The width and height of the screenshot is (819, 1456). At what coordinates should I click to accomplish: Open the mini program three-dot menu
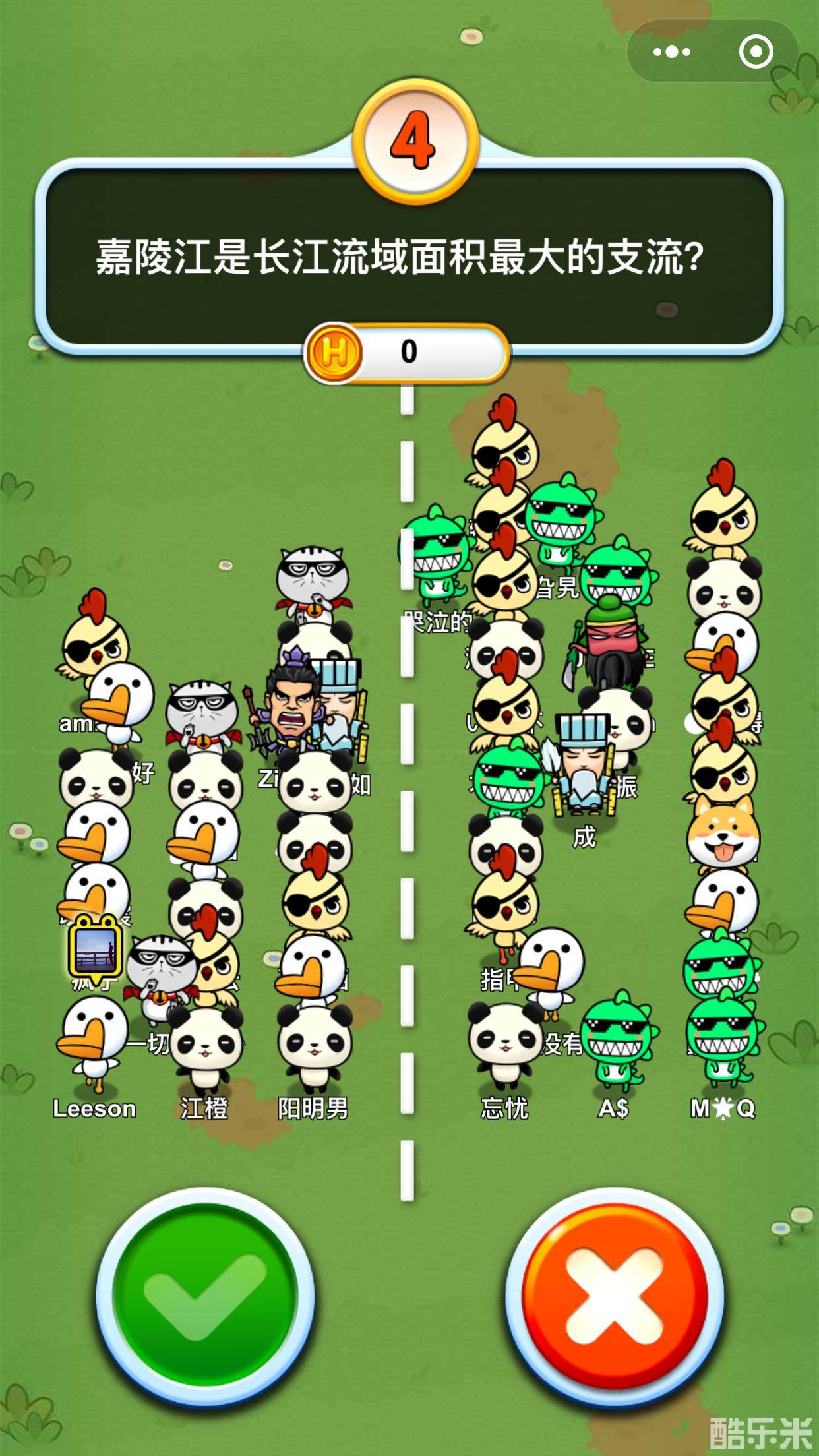(671, 51)
